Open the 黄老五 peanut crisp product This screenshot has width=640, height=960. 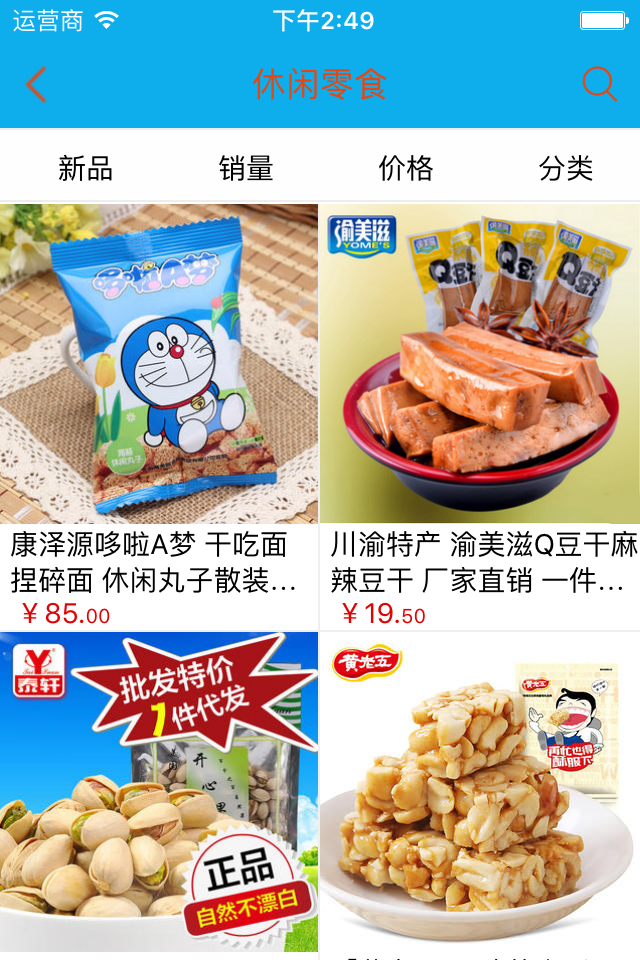(x=479, y=792)
